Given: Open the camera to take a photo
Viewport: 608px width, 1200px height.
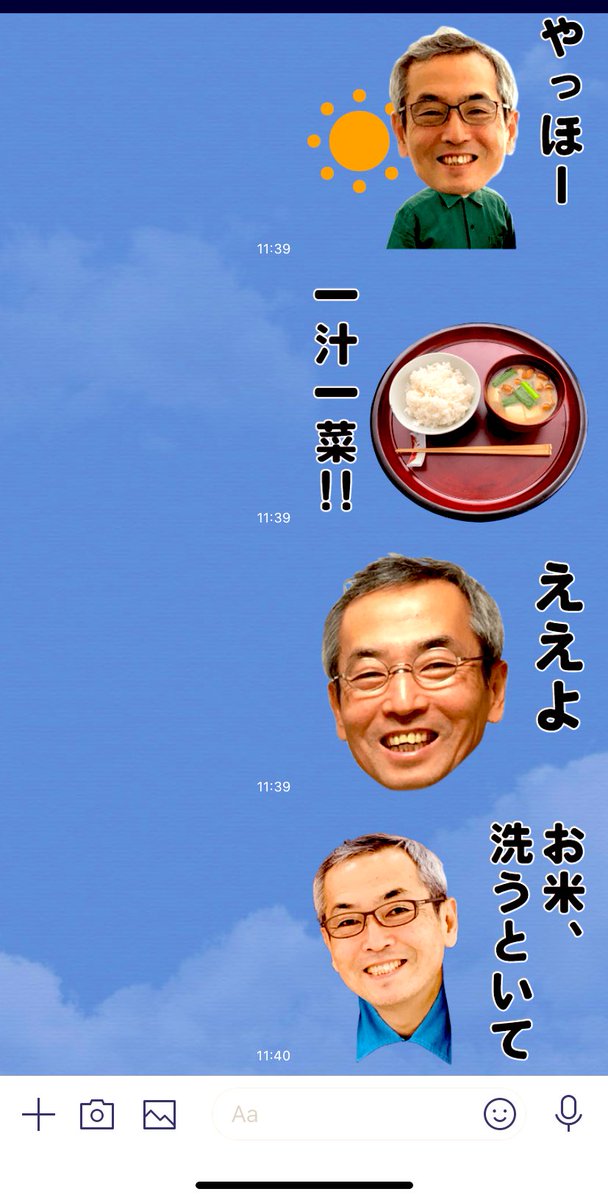Looking at the screenshot, I should click(x=97, y=1114).
